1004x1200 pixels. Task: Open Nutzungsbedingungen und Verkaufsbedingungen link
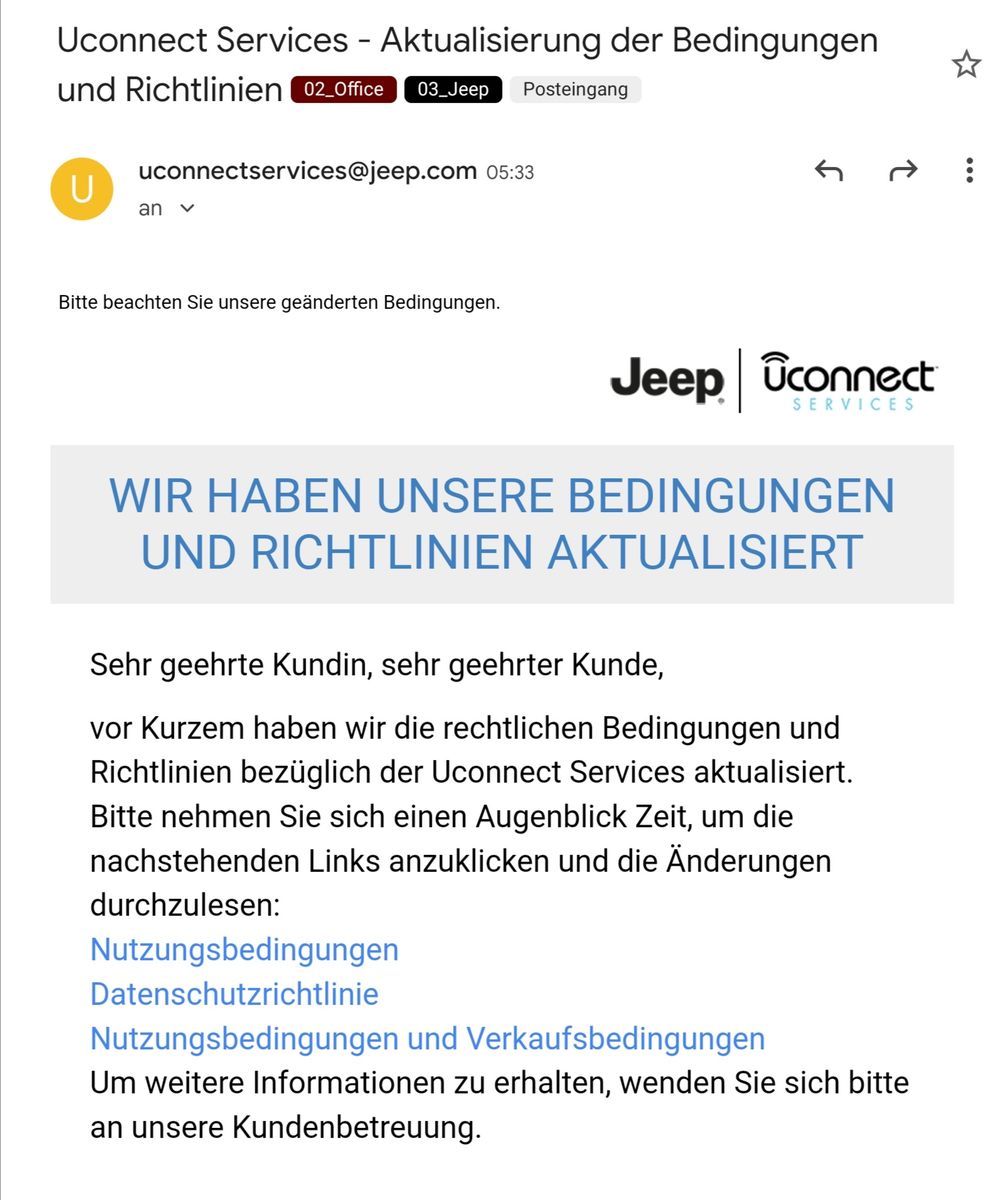427,1039
